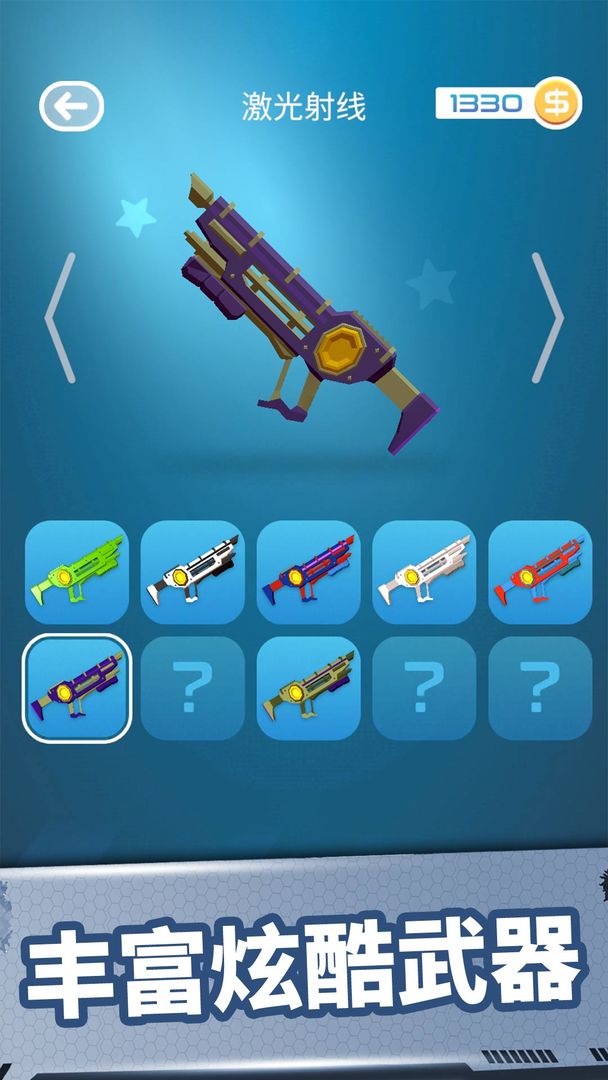608x1080 pixels.
Task: Select the red and blue gun skin
Action: click(540, 572)
